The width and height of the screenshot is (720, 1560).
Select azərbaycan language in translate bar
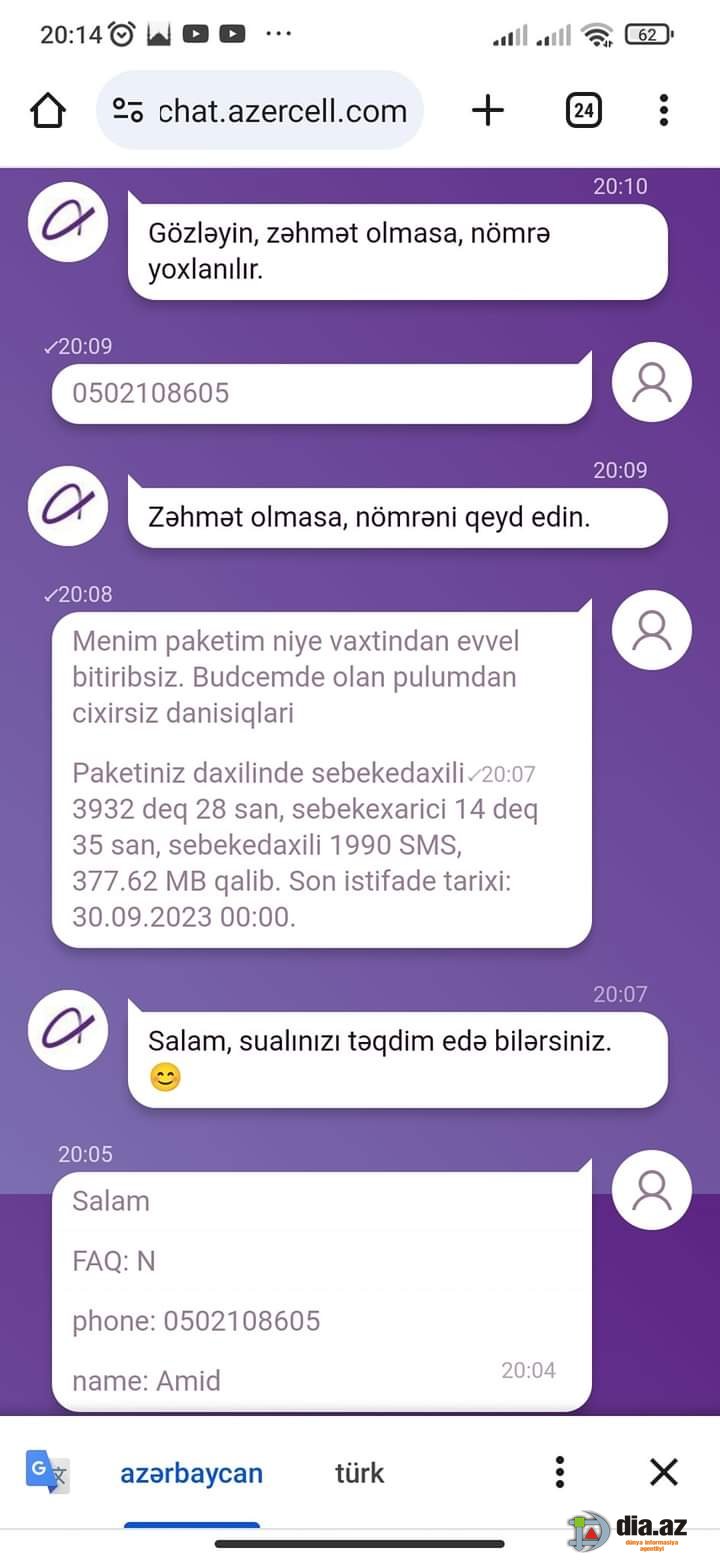(x=192, y=1473)
